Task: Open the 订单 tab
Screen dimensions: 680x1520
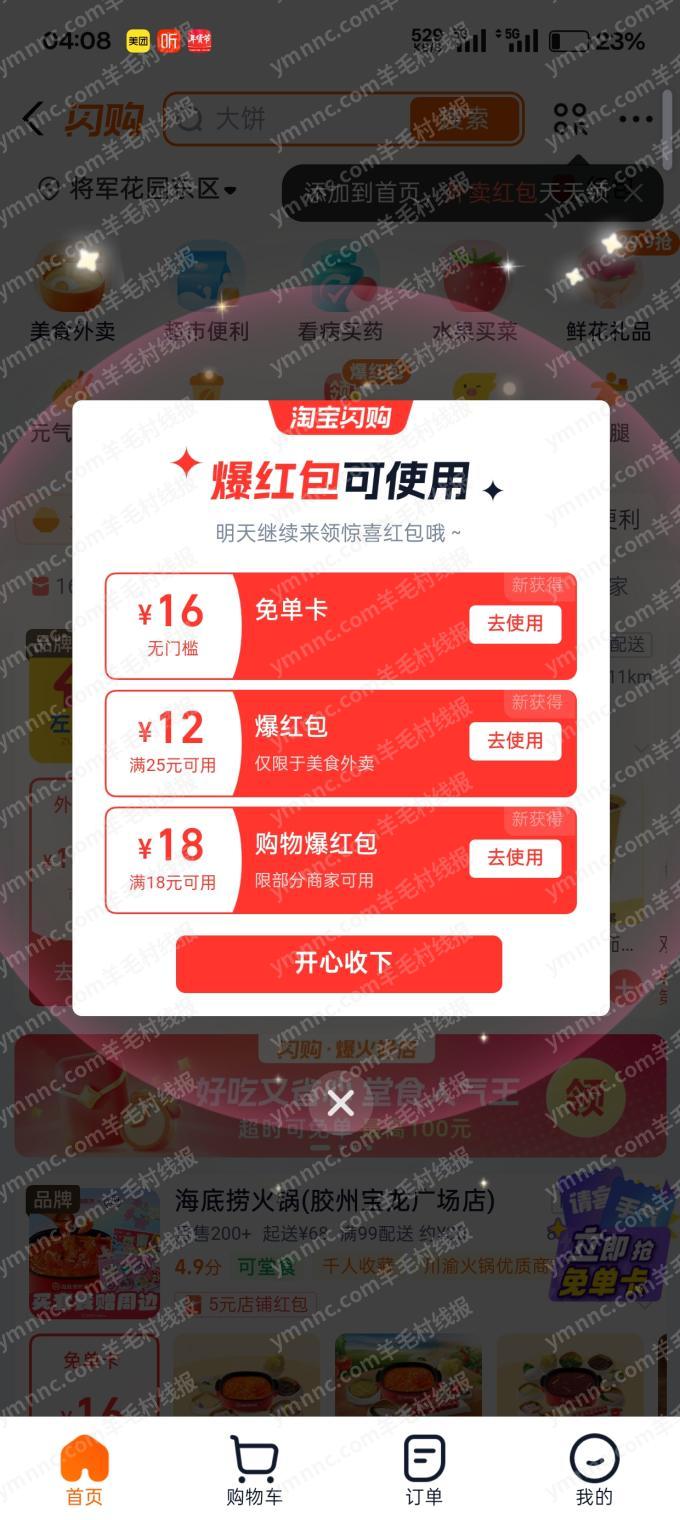Action: [424, 1470]
